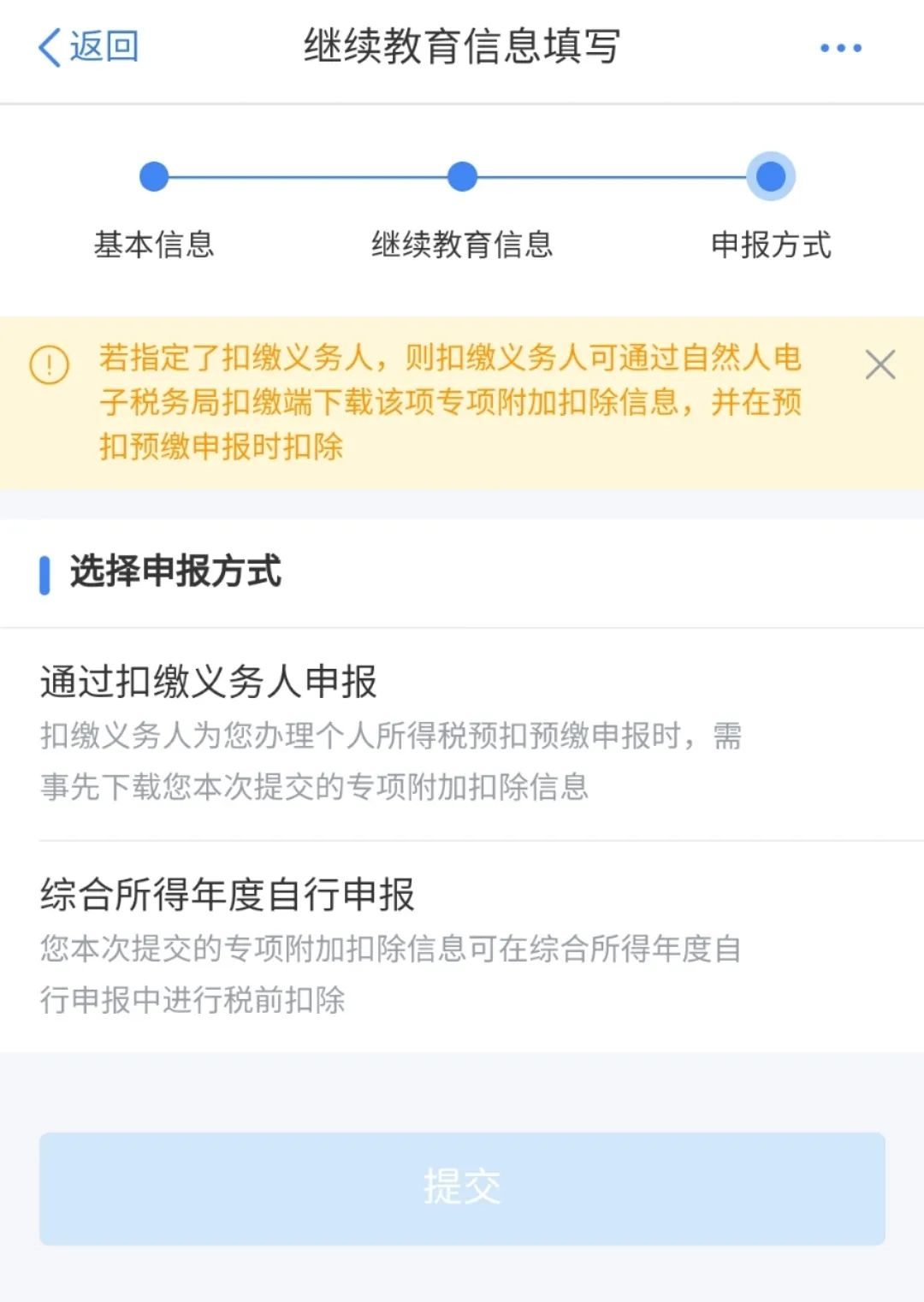Open the more options "..." icon

(x=840, y=47)
